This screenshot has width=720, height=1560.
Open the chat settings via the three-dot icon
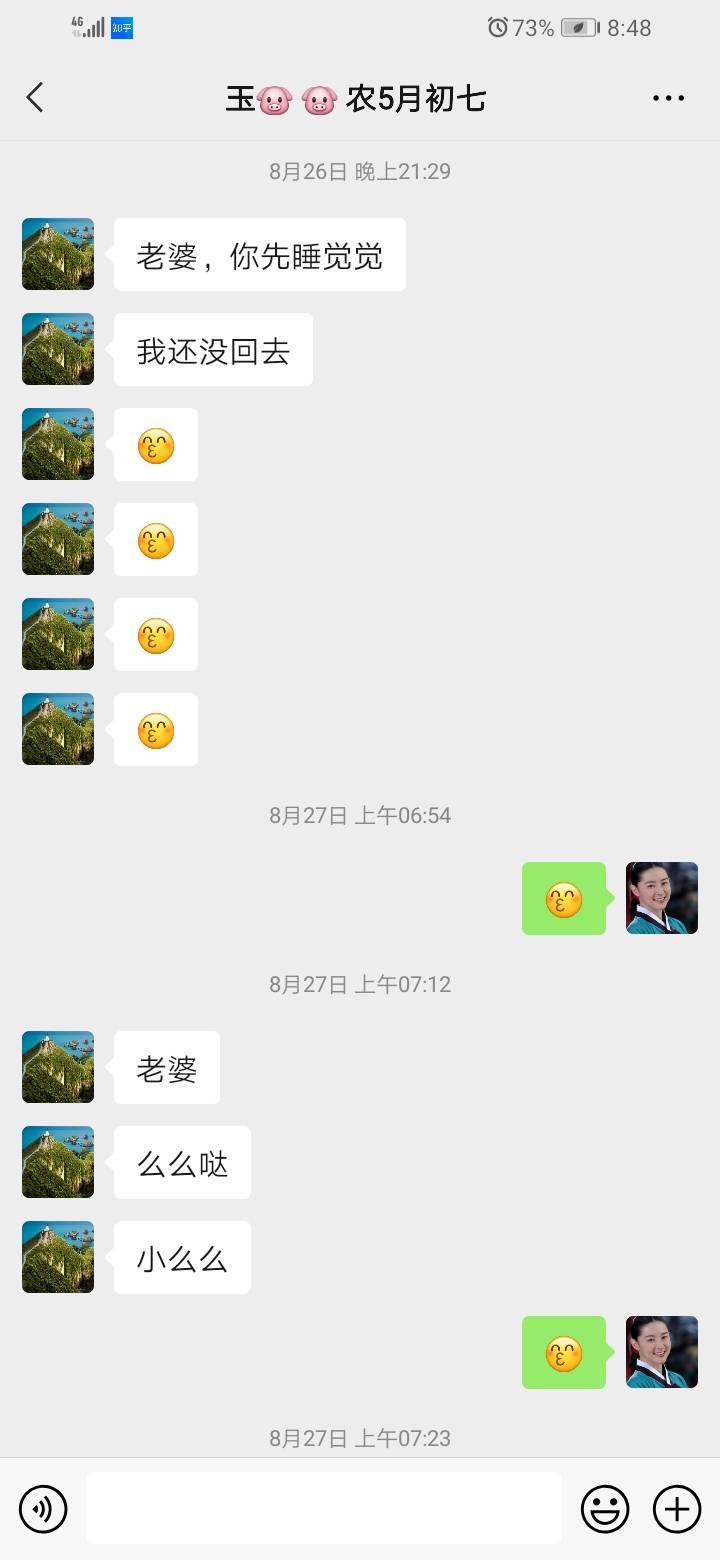click(x=667, y=97)
